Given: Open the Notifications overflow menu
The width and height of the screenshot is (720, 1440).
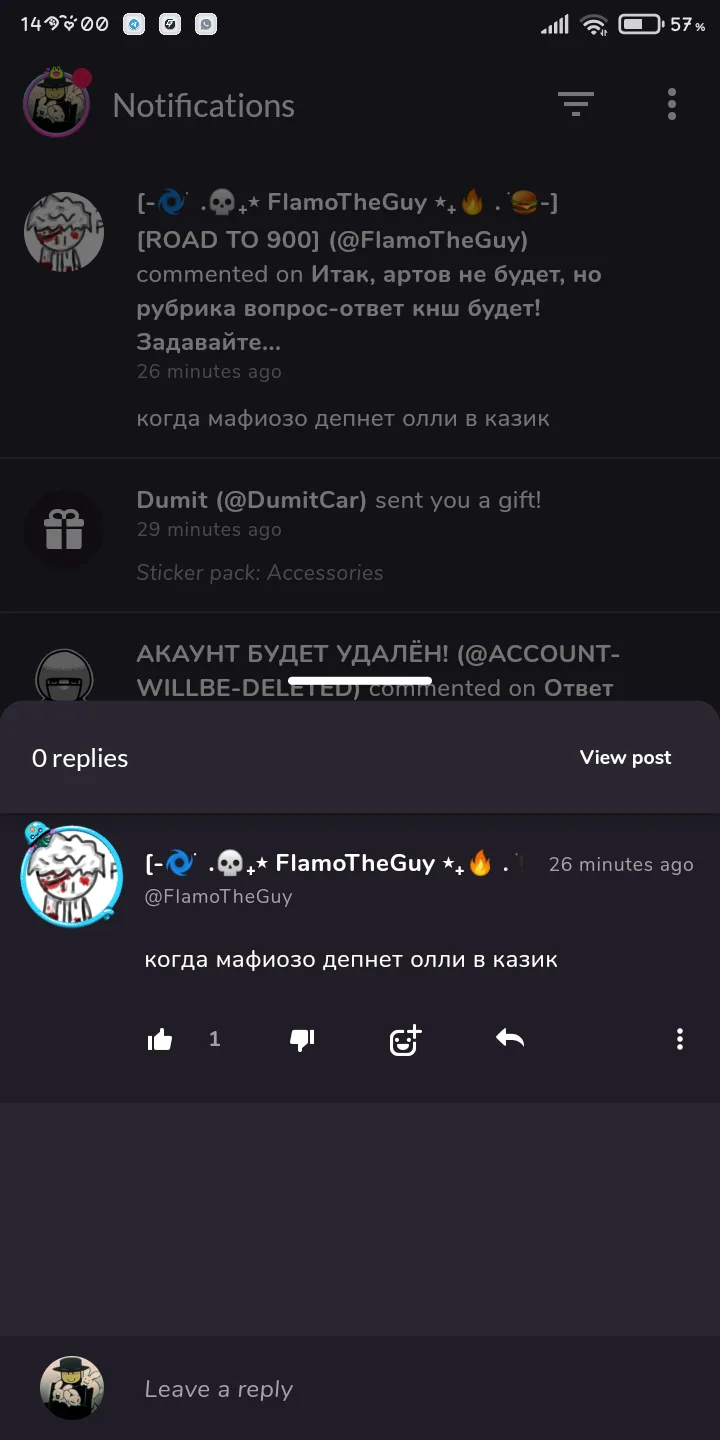Looking at the screenshot, I should 672,104.
